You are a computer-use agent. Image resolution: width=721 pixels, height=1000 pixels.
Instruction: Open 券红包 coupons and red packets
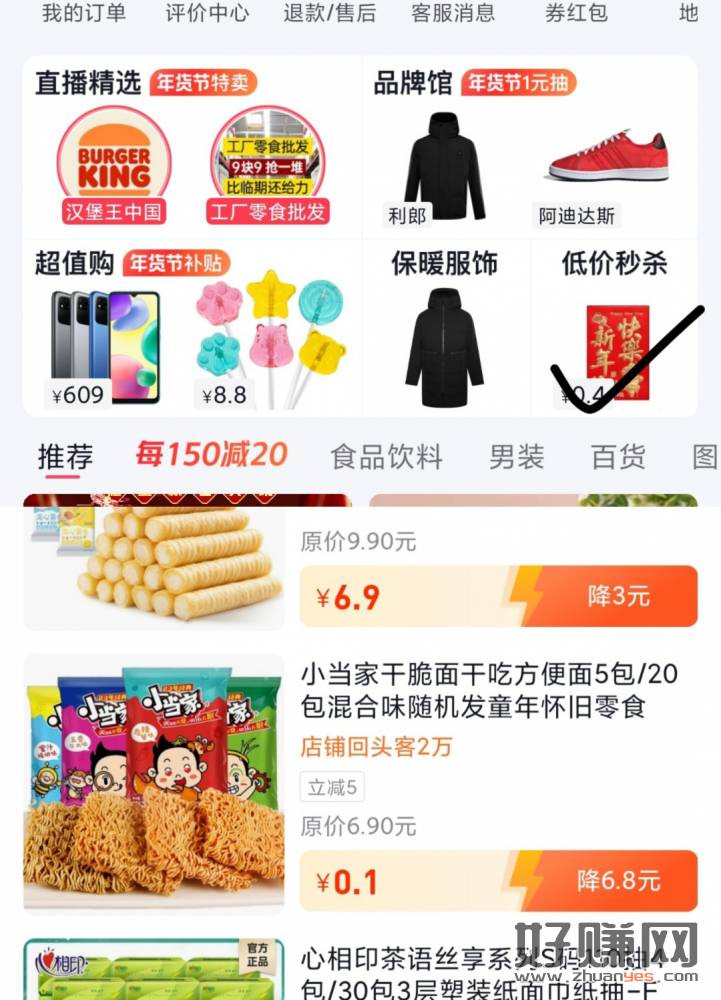pyautogui.click(x=576, y=13)
